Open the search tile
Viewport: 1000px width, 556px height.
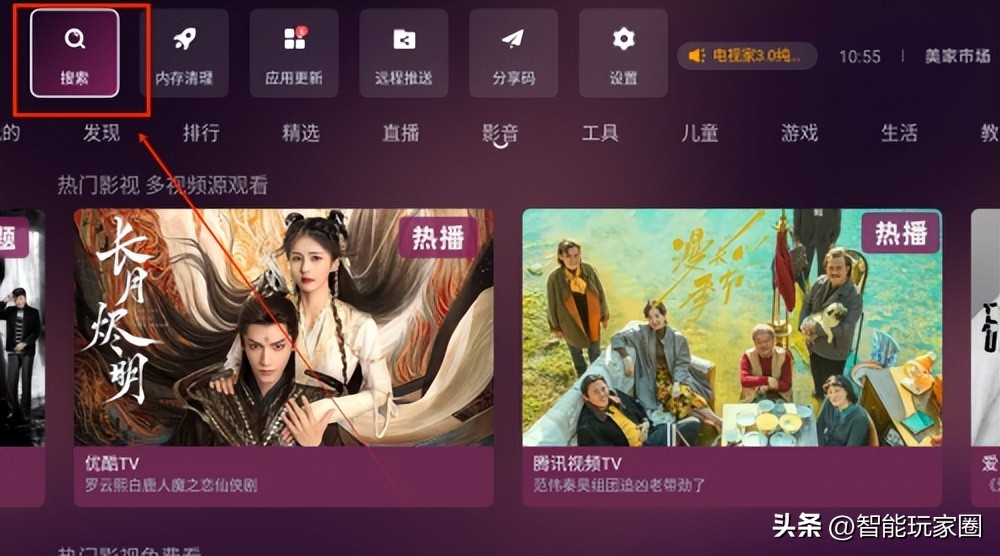tap(74, 54)
